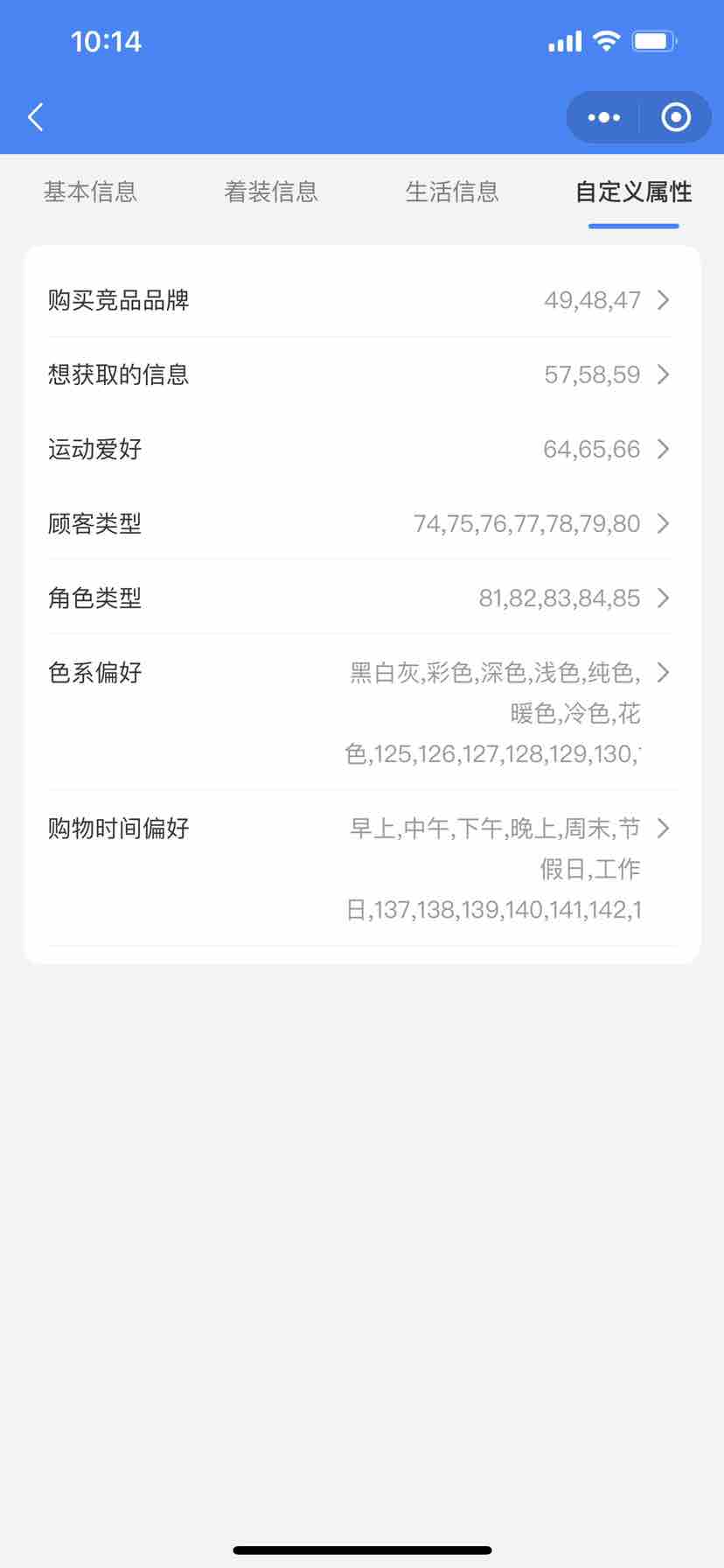Close the mini program with the circle button
The image size is (724, 1568).
coord(676,117)
